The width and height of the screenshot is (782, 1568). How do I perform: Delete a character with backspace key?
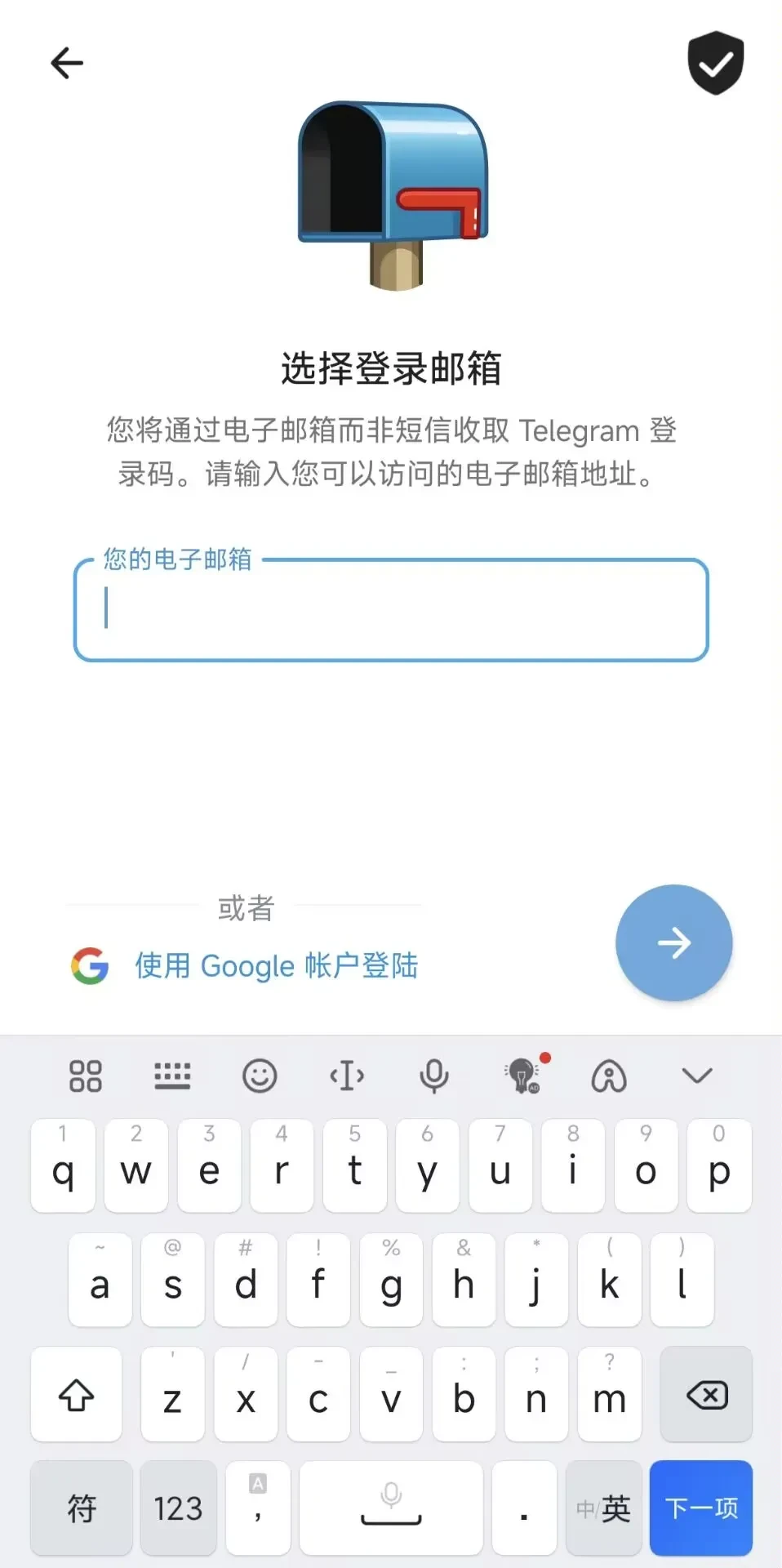coord(706,1395)
